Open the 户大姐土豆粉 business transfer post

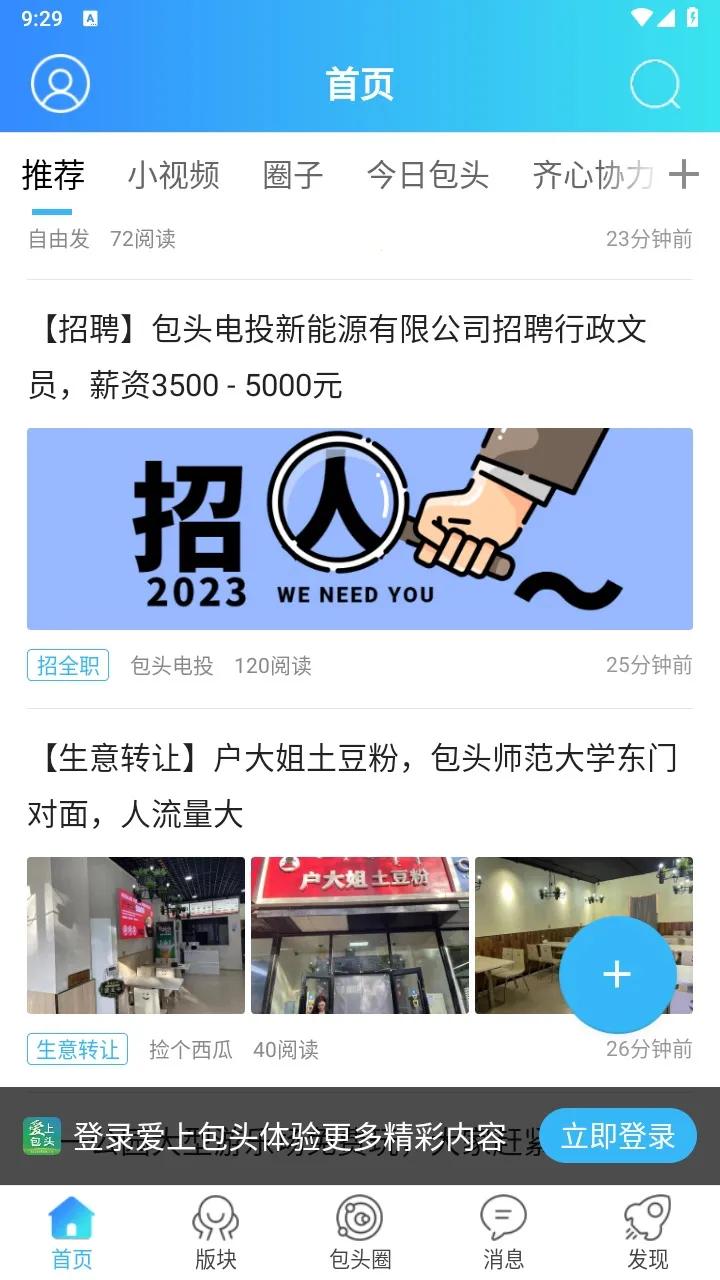(352, 786)
